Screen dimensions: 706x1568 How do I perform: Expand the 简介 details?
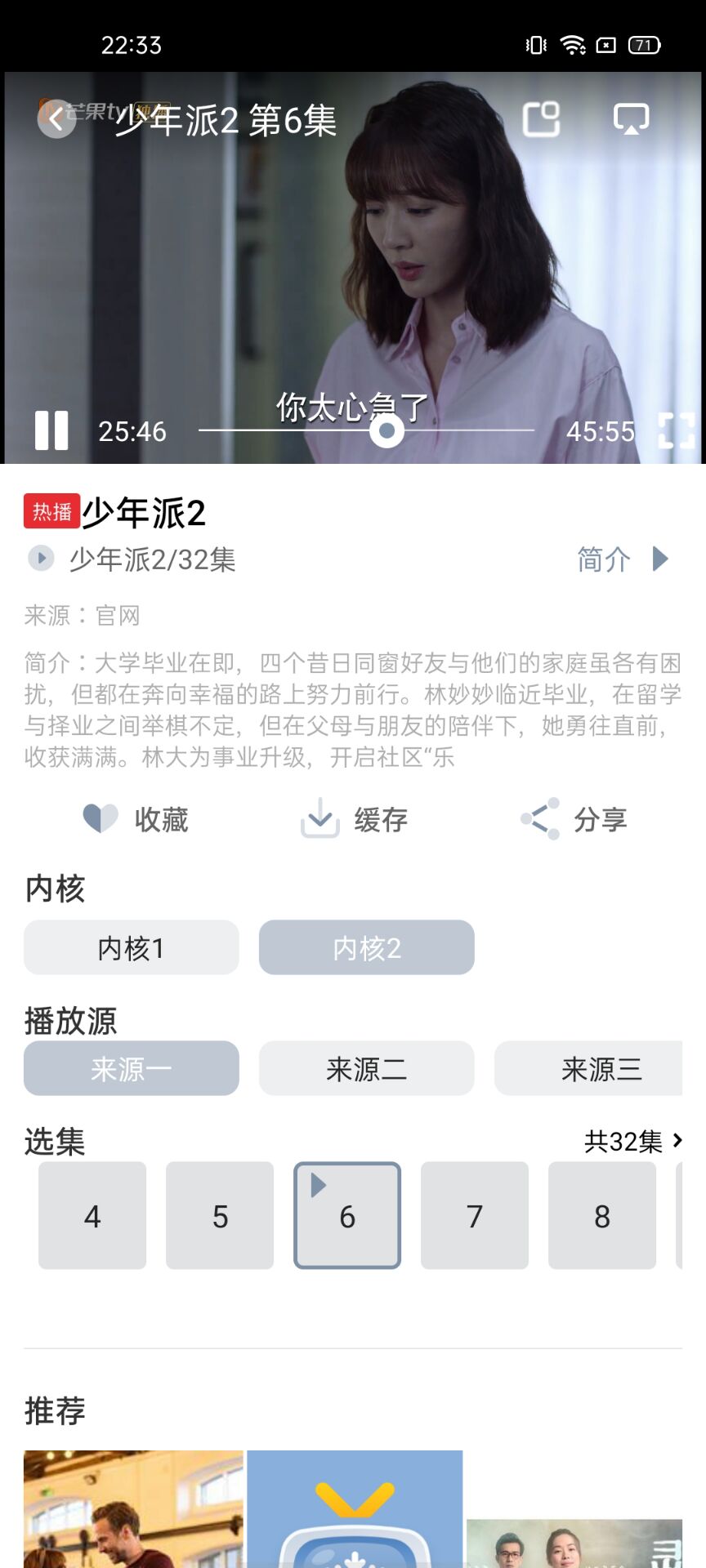pyautogui.click(x=623, y=559)
